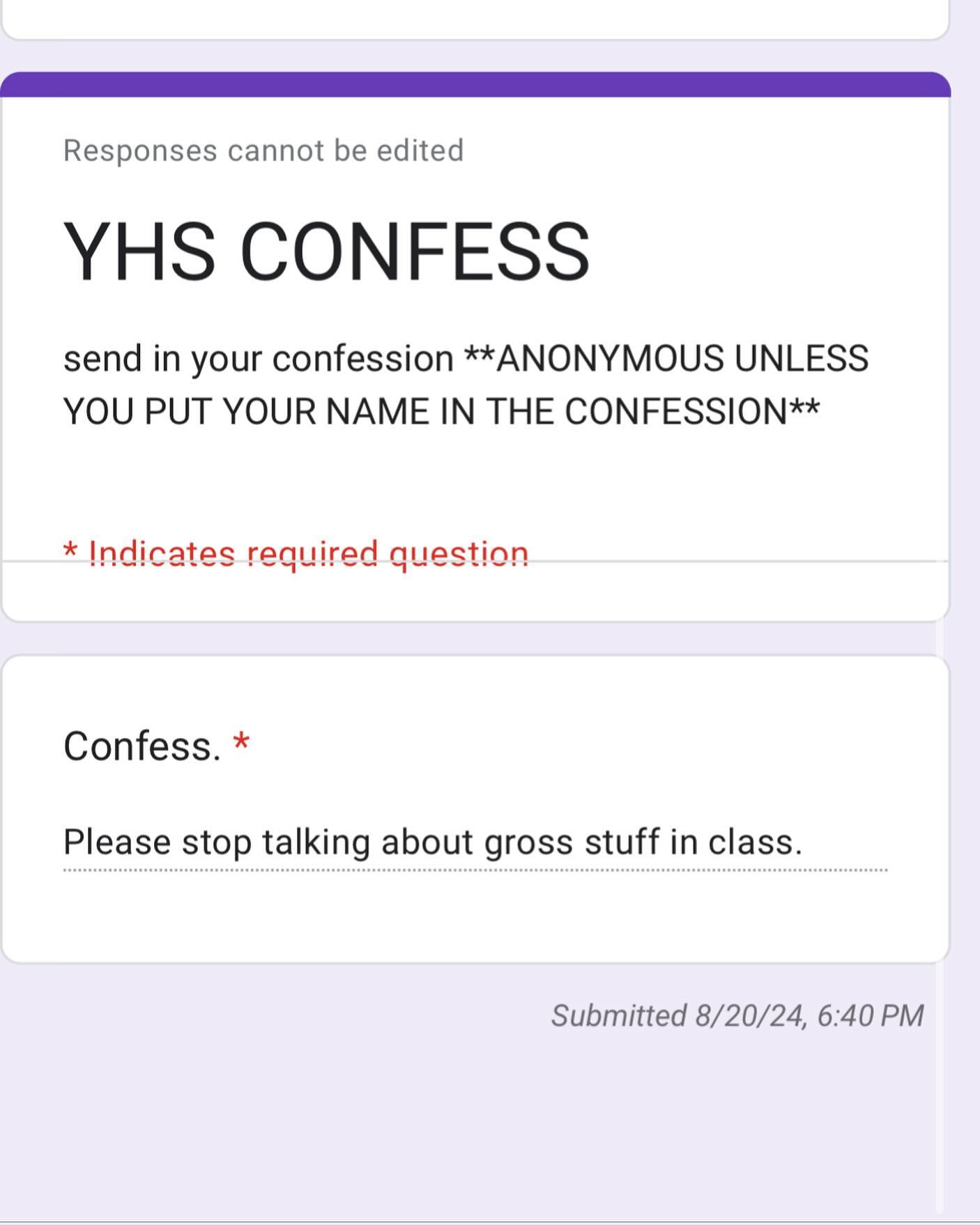The image size is (980, 1225).
Task: Tap the Confess answer text field
Action: coord(474,842)
